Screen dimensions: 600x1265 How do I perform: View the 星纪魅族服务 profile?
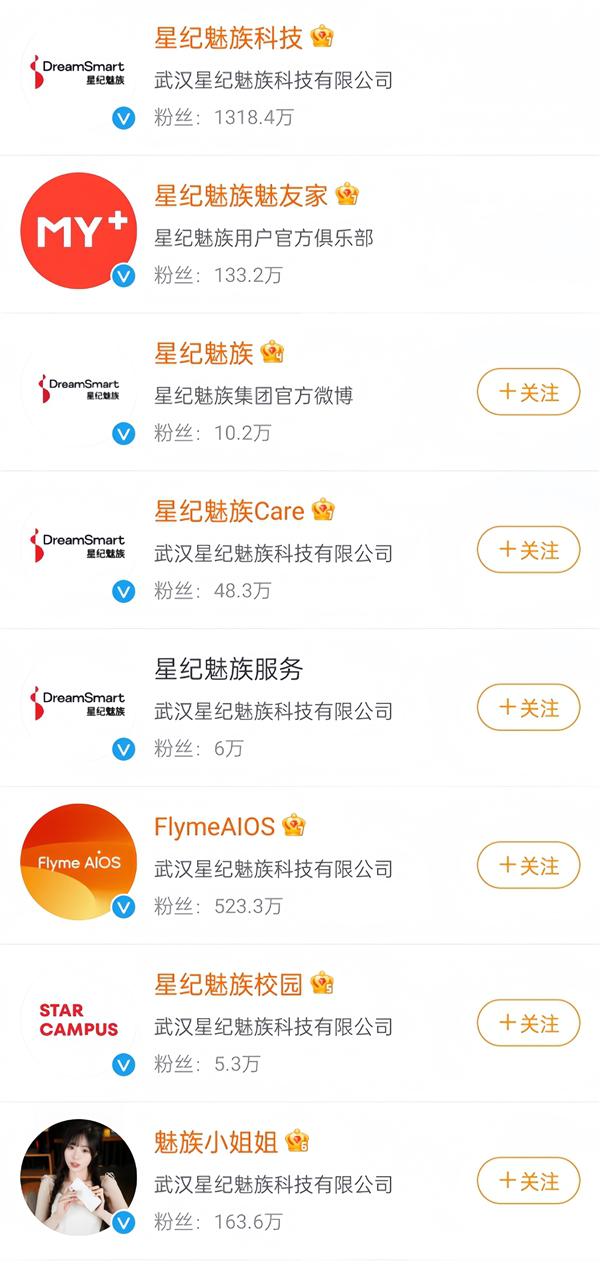point(228,669)
